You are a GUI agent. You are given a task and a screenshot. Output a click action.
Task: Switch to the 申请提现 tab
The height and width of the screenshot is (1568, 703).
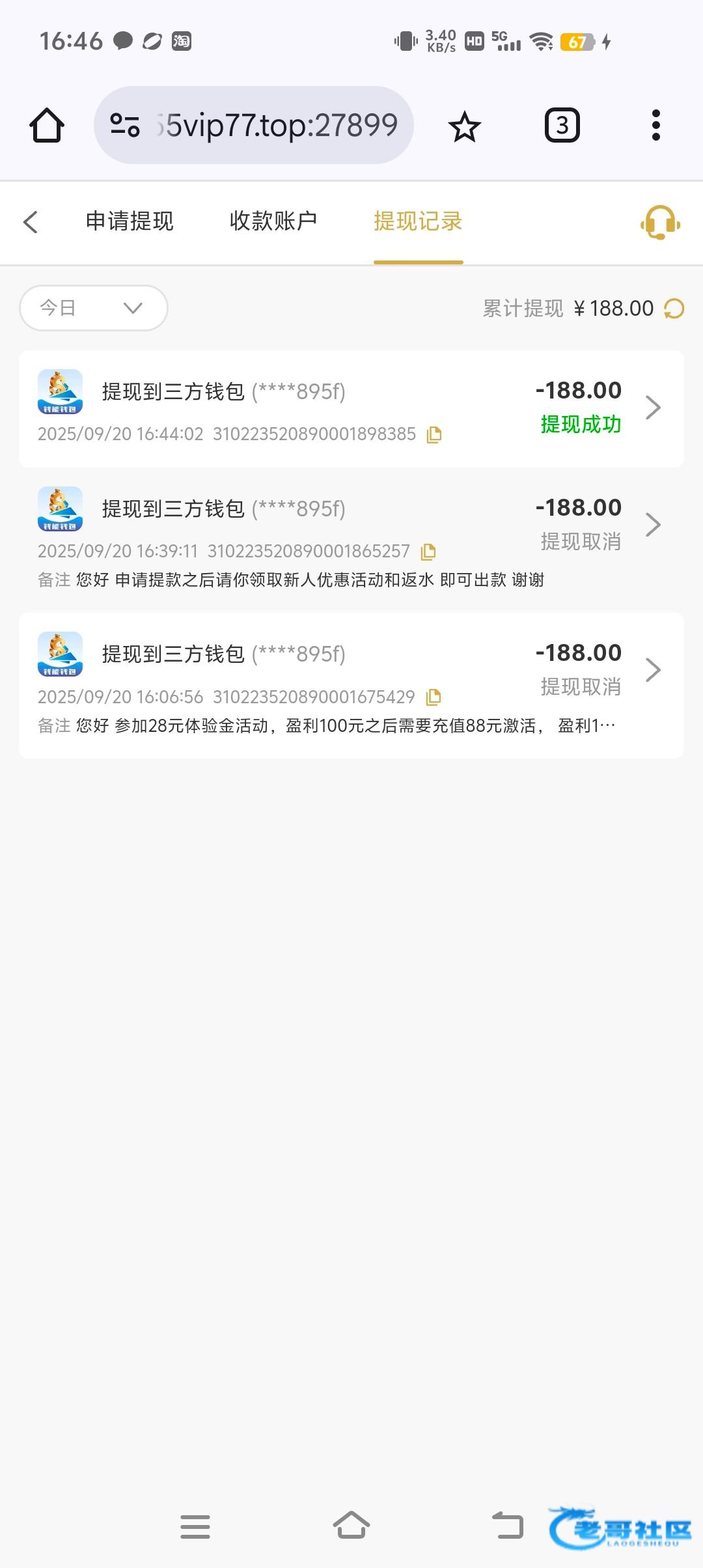[130, 221]
